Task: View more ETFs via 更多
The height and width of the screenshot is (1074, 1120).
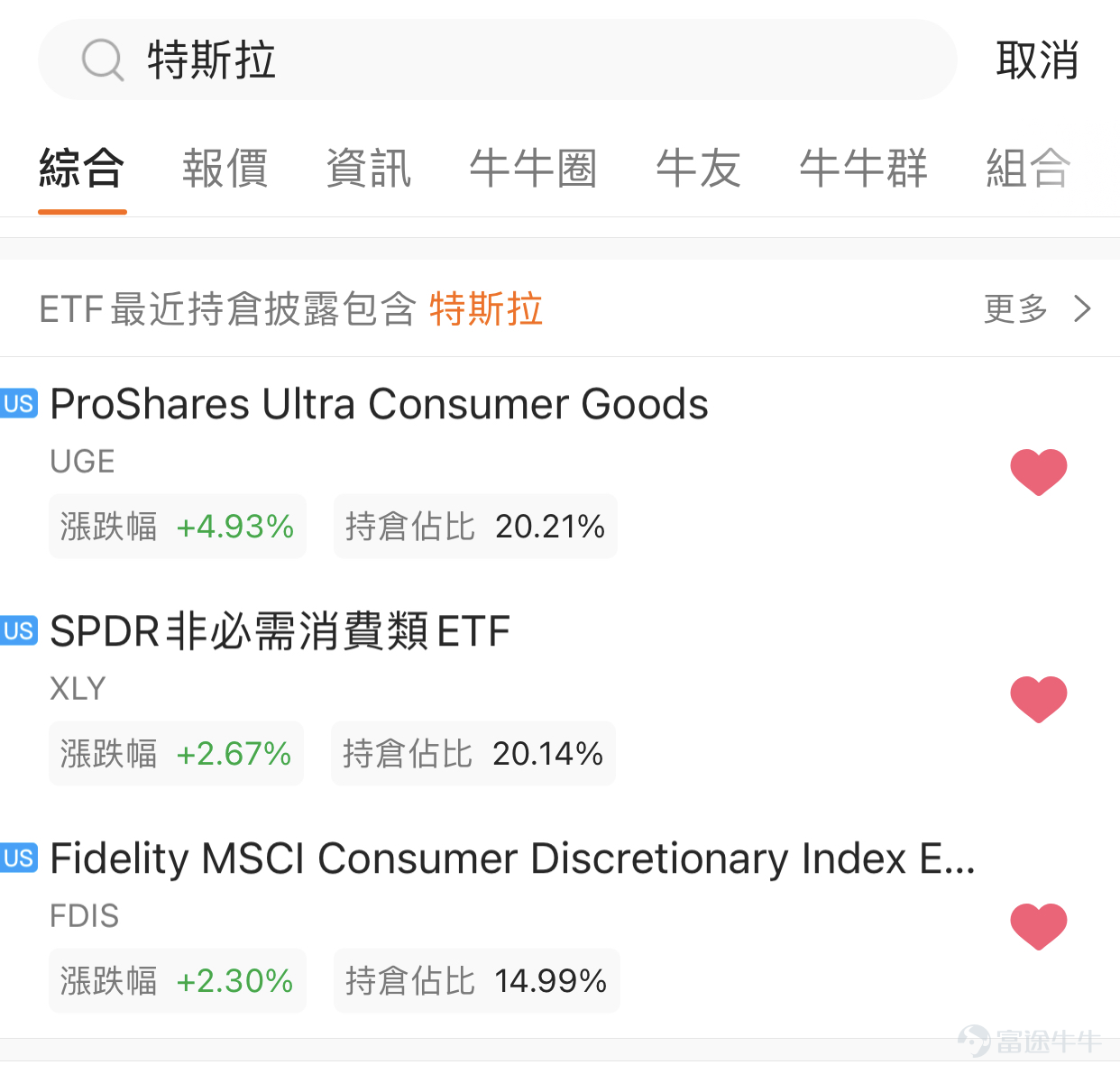Action: point(1037,309)
